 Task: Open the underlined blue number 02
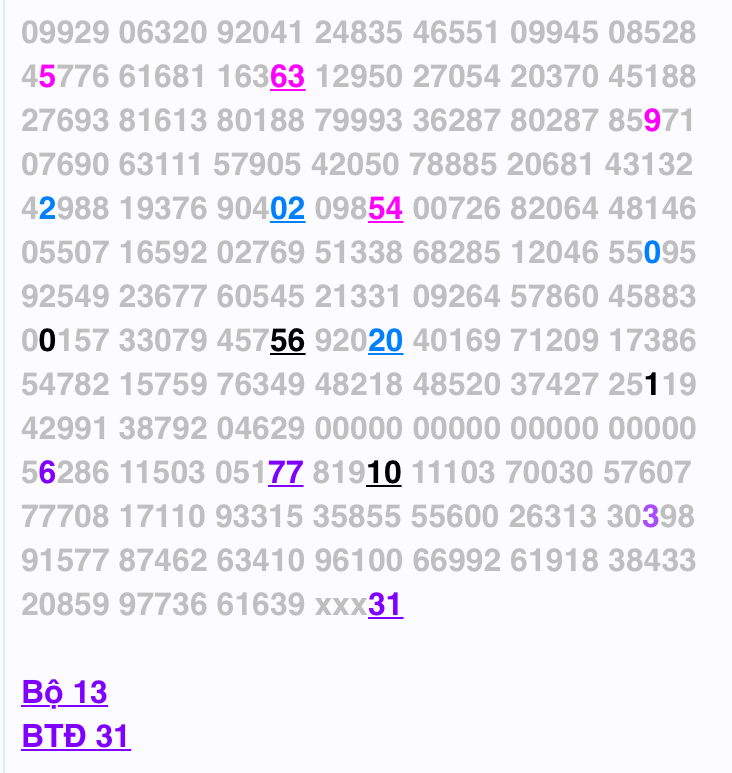287,209
